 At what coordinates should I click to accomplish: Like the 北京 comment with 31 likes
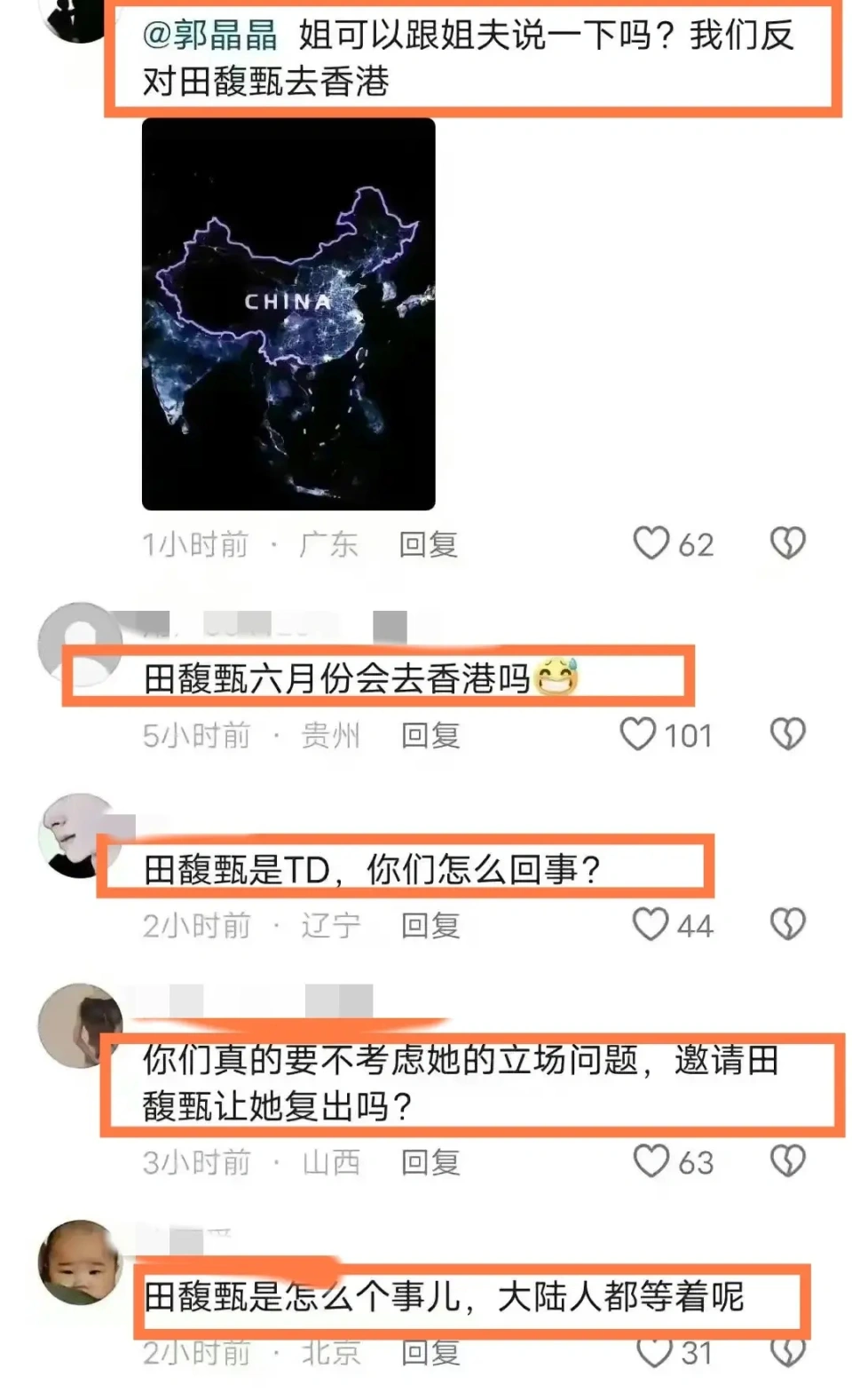click(x=654, y=1352)
